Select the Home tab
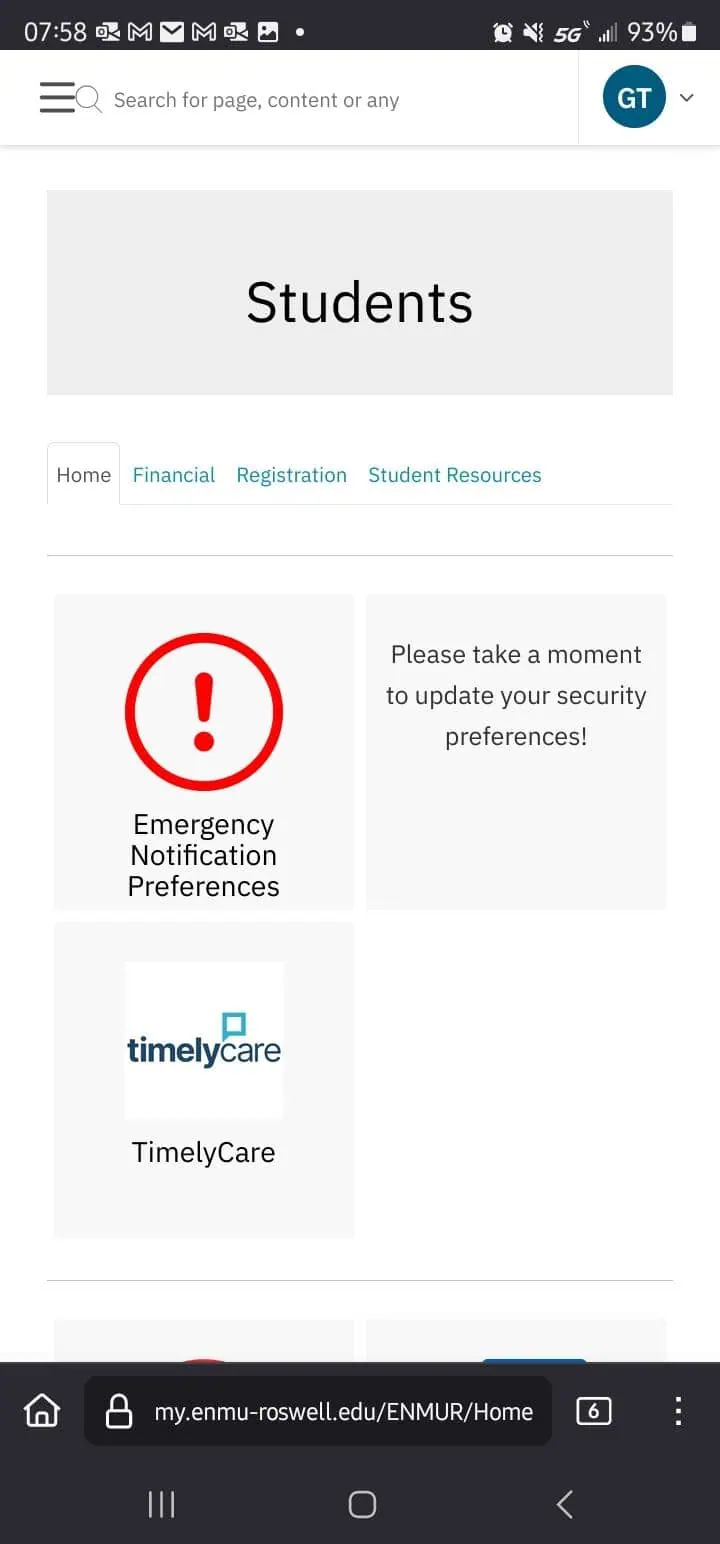The width and height of the screenshot is (720, 1544). coord(83,475)
